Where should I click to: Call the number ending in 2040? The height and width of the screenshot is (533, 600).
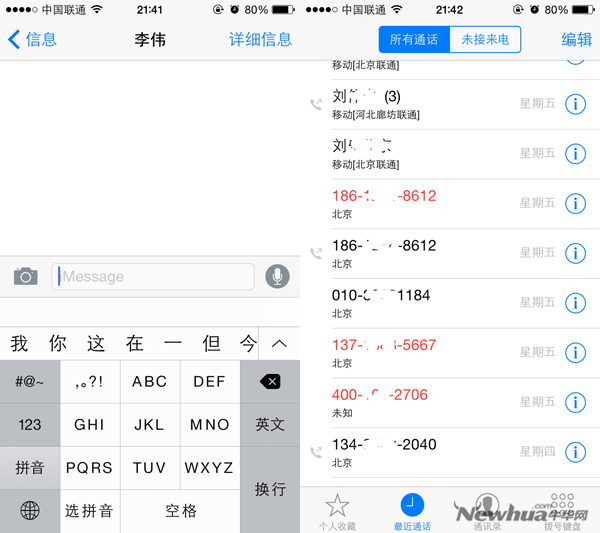point(420,452)
